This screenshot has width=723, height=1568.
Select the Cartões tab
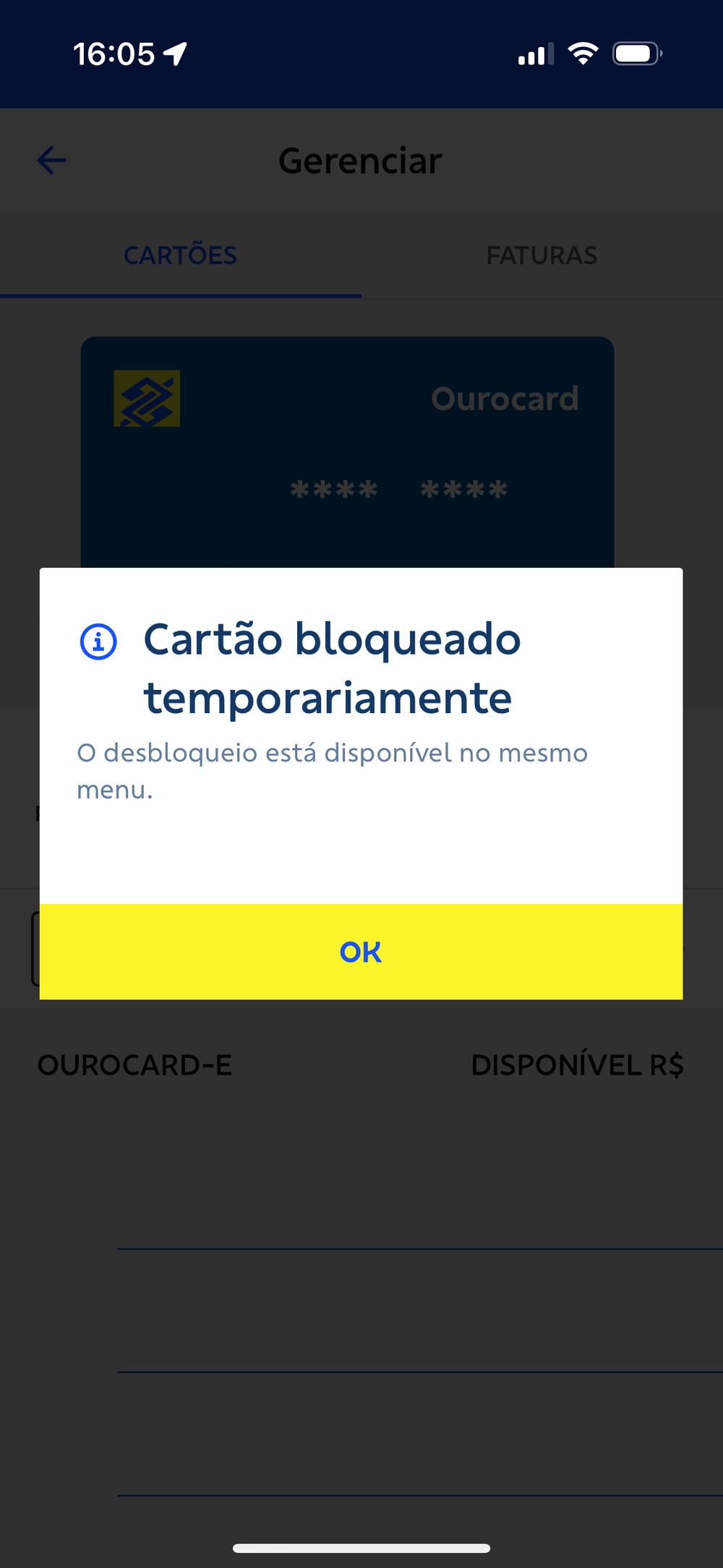point(180,255)
